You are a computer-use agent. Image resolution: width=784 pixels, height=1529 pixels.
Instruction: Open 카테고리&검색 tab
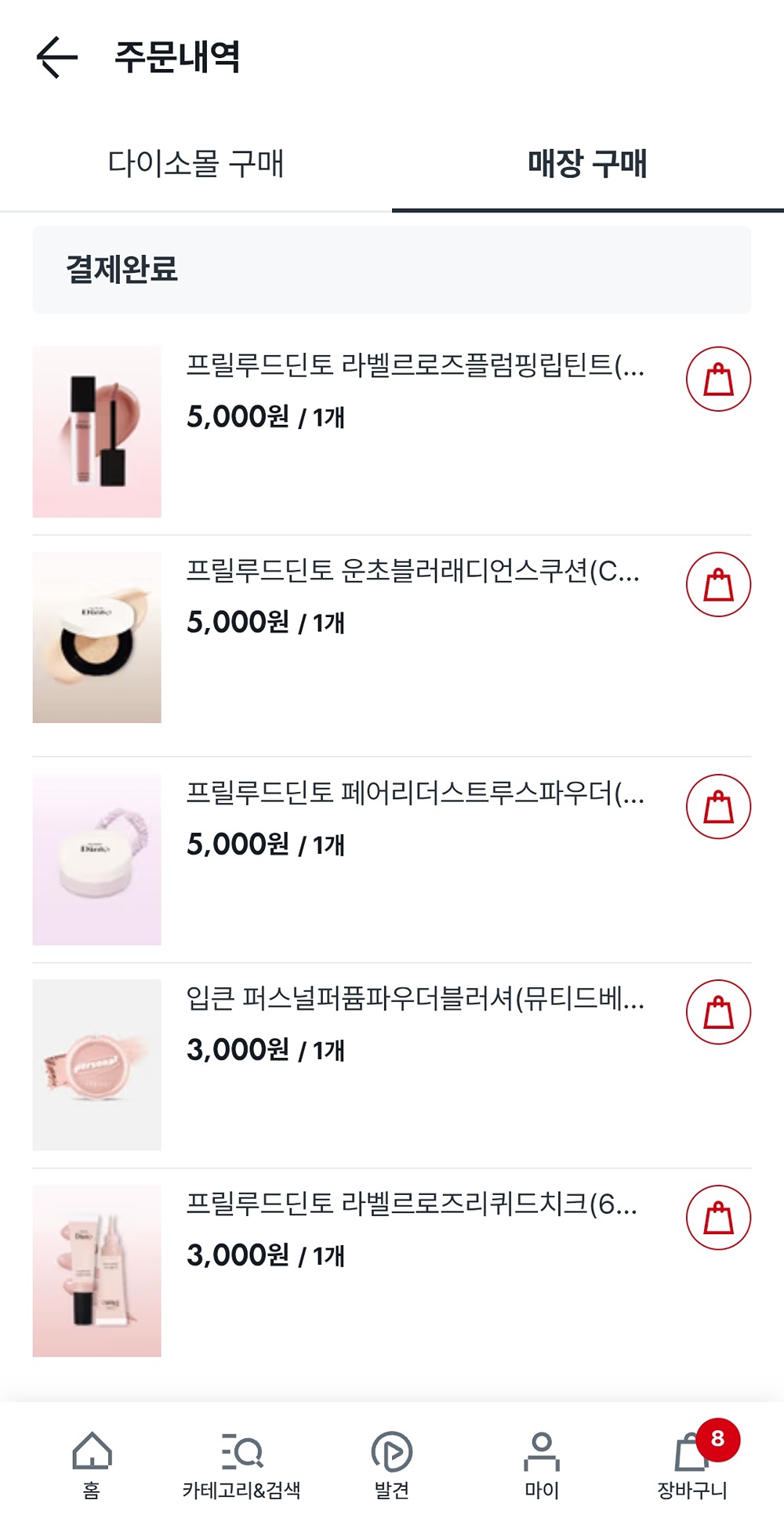pyautogui.click(x=241, y=1464)
